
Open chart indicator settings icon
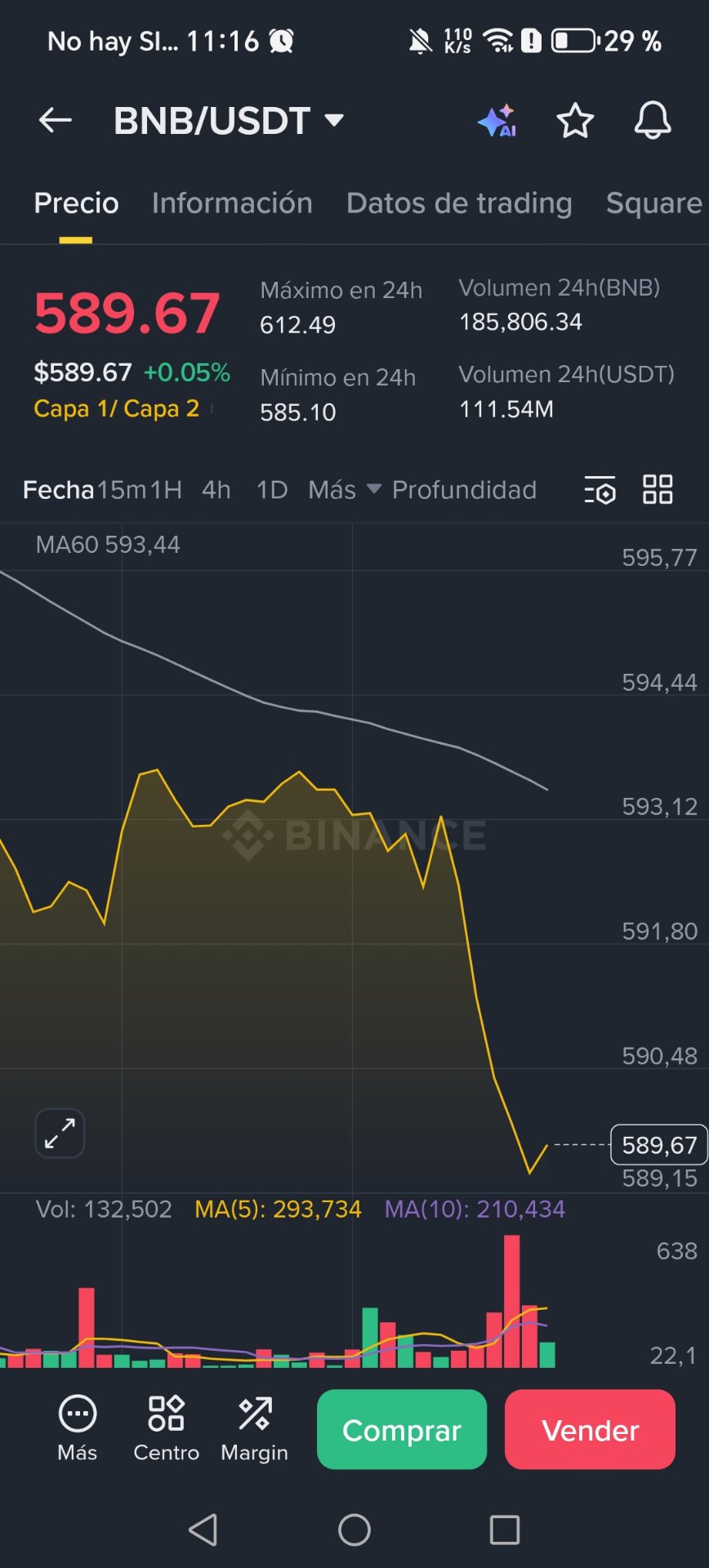pos(600,490)
